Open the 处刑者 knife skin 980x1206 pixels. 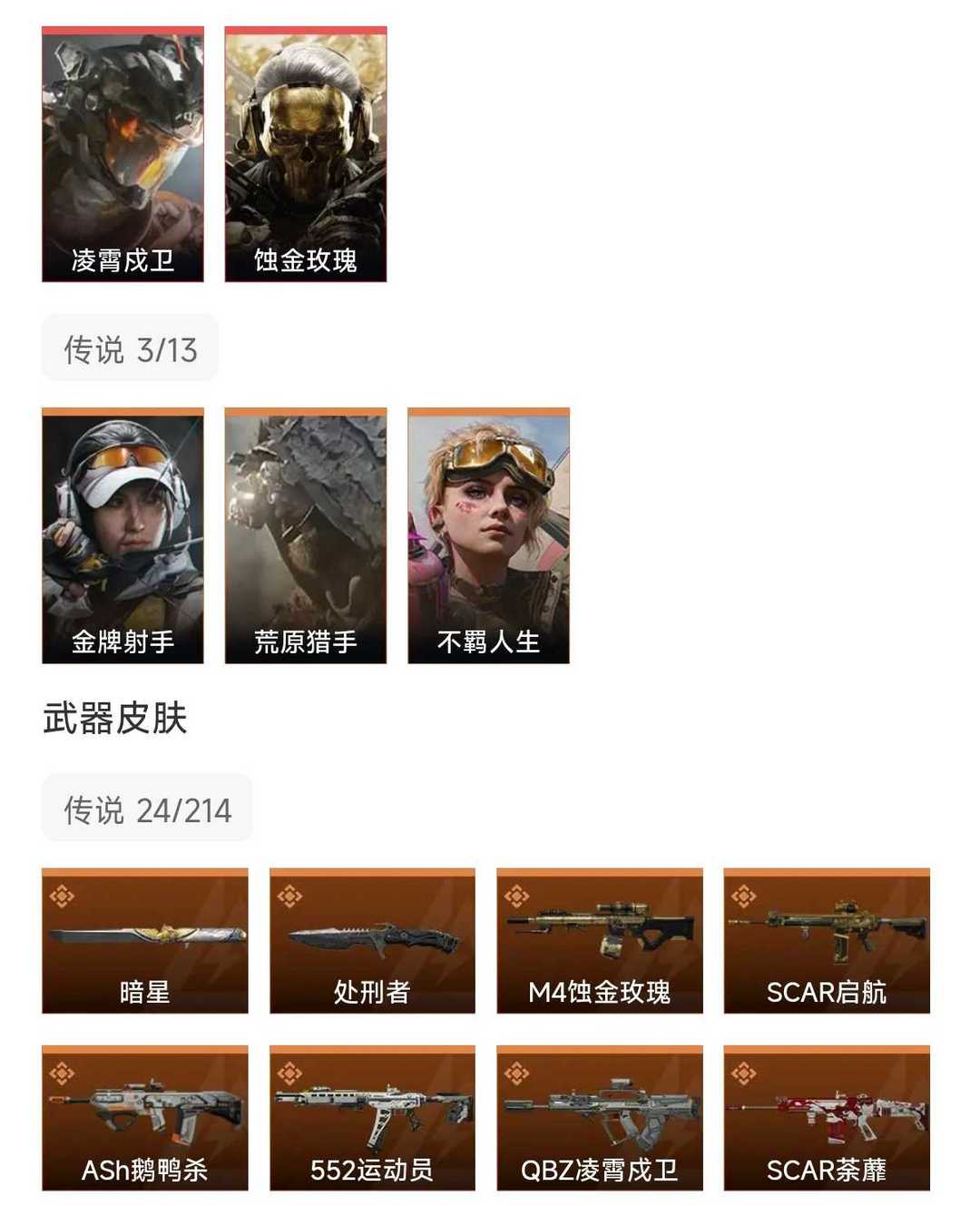click(x=372, y=941)
